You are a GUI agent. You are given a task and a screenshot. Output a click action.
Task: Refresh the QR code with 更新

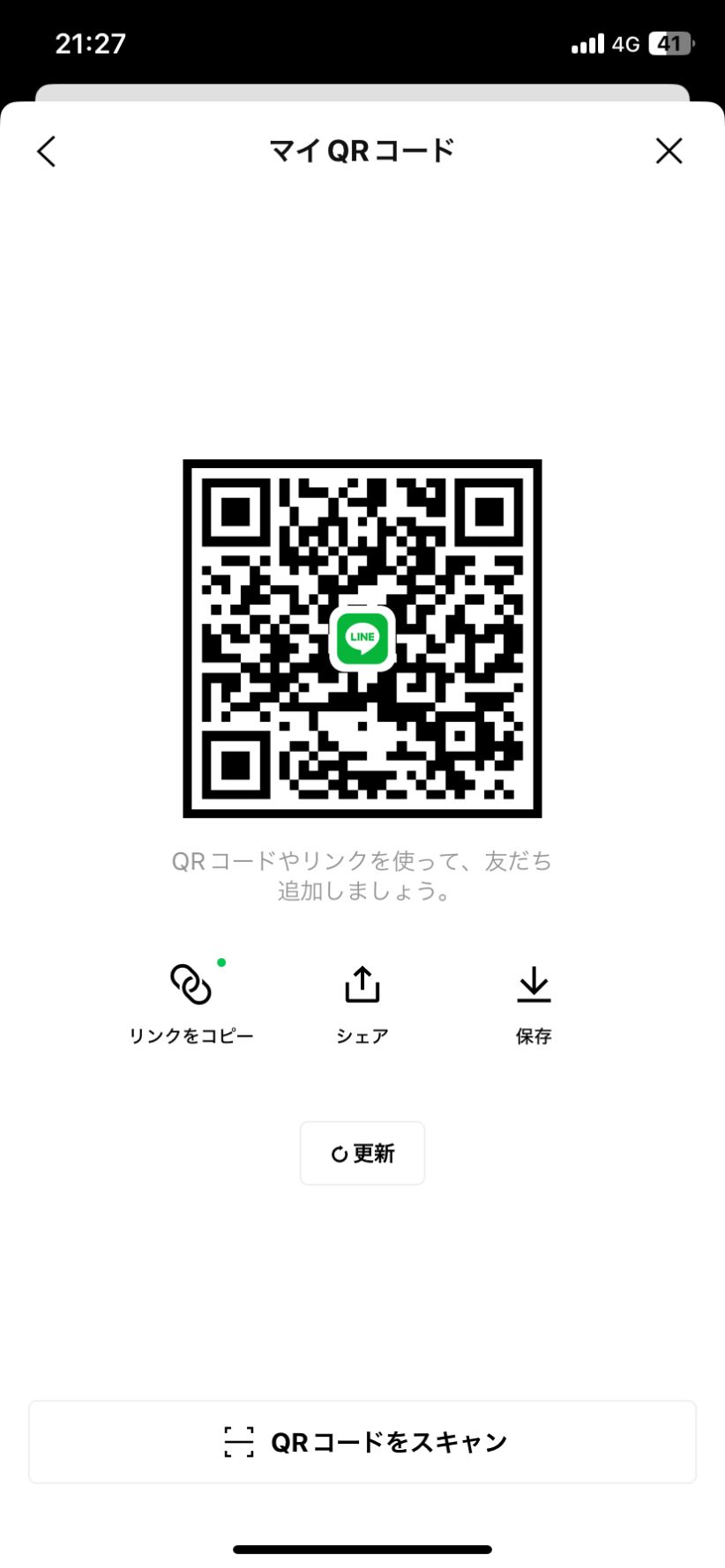coord(362,1153)
